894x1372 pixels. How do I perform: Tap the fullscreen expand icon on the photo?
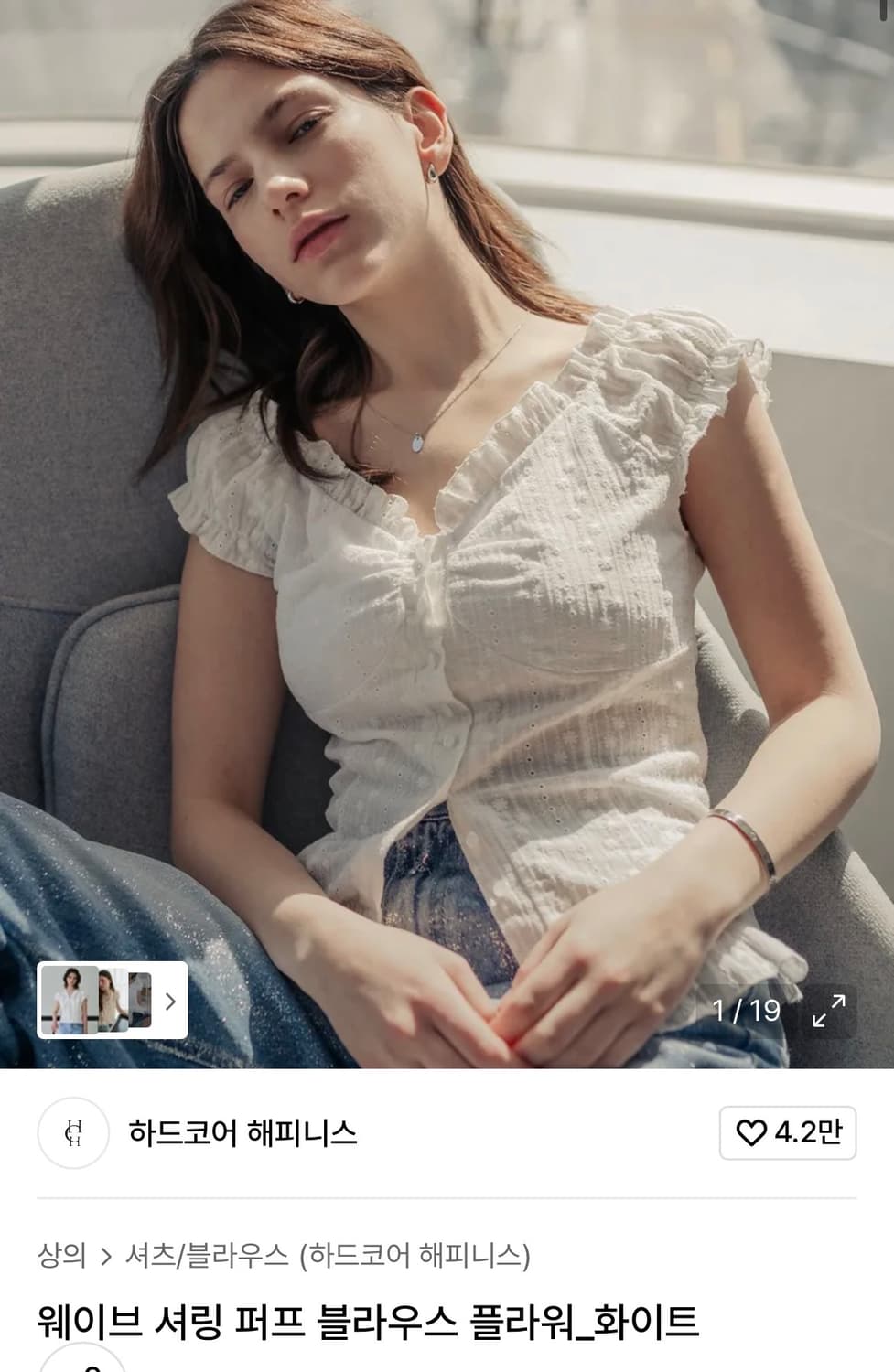831,1012
